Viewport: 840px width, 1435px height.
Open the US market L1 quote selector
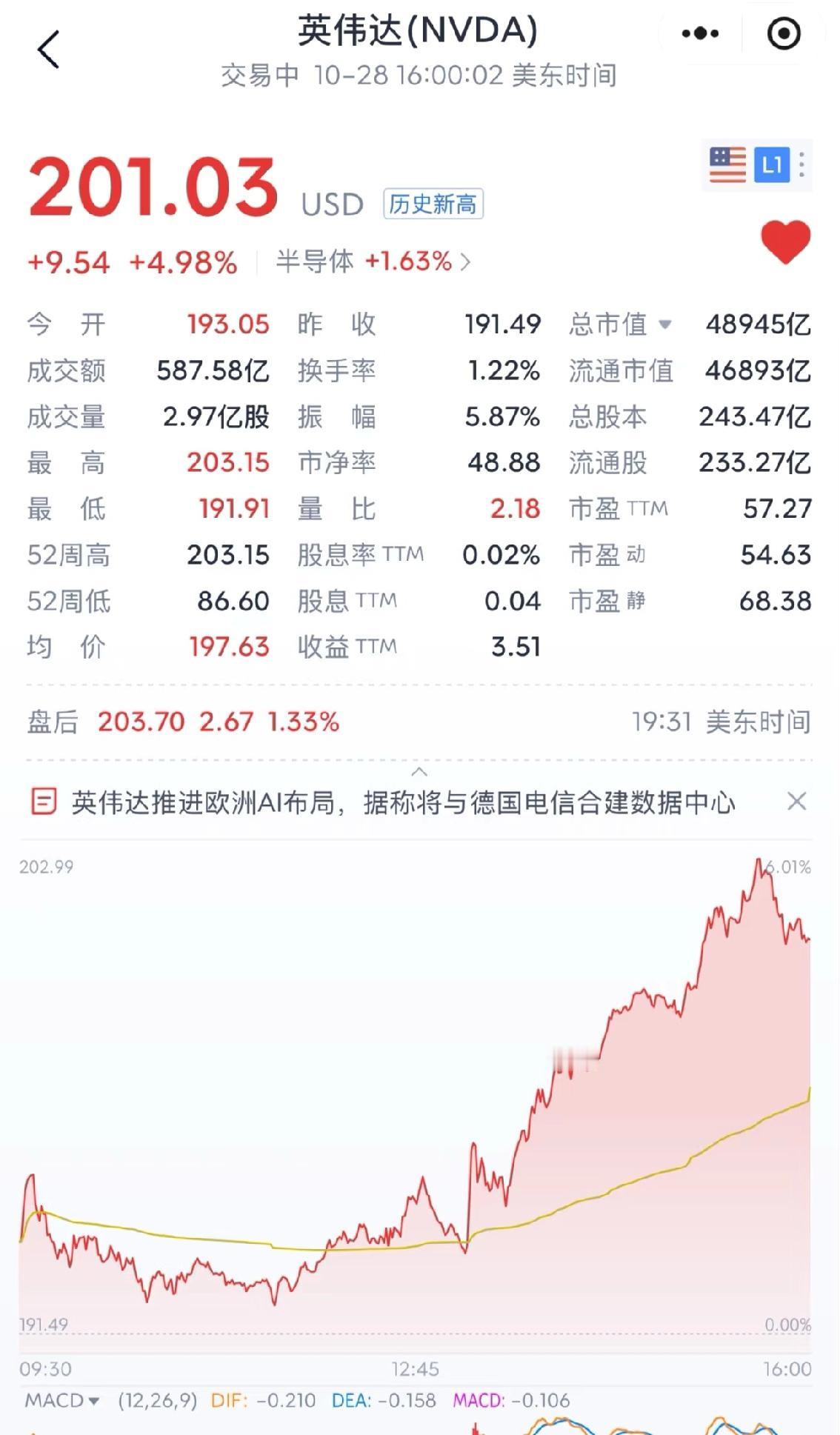coord(757,164)
